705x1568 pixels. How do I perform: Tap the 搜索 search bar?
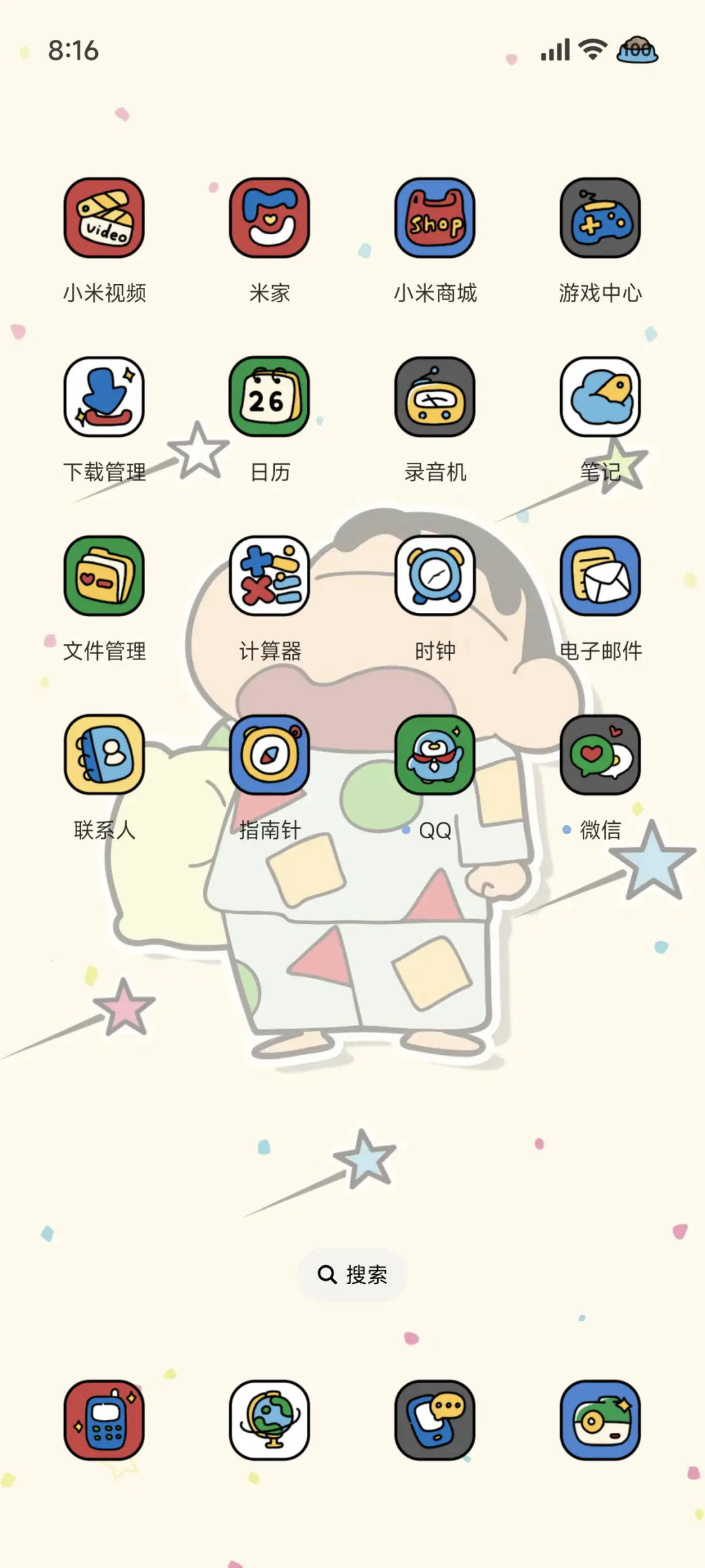tap(352, 1274)
